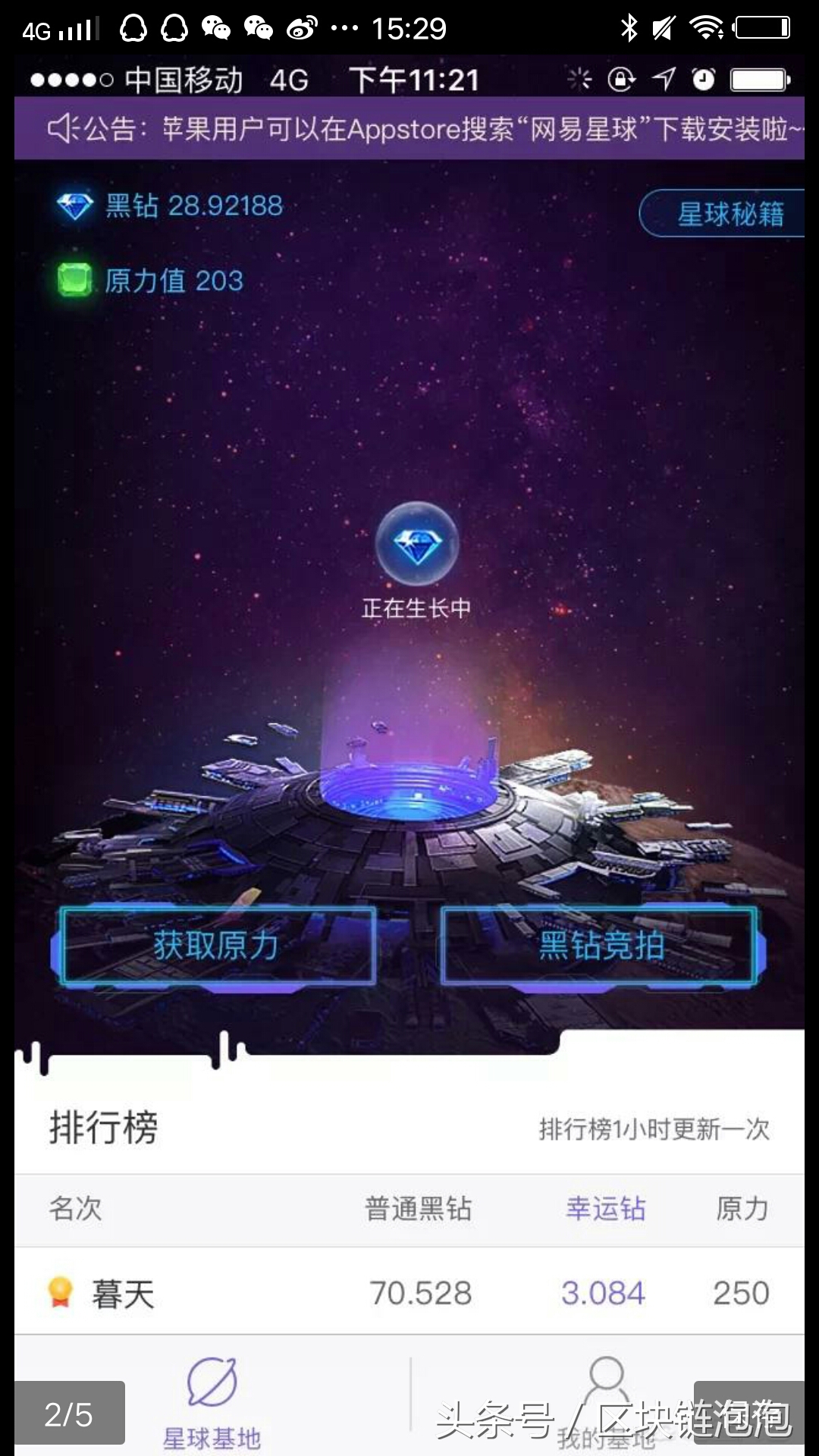The height and width of the screenshot is (1456, 819).
Task: Expand the ranking update notice text
Action: click(x=654, y=1130)
